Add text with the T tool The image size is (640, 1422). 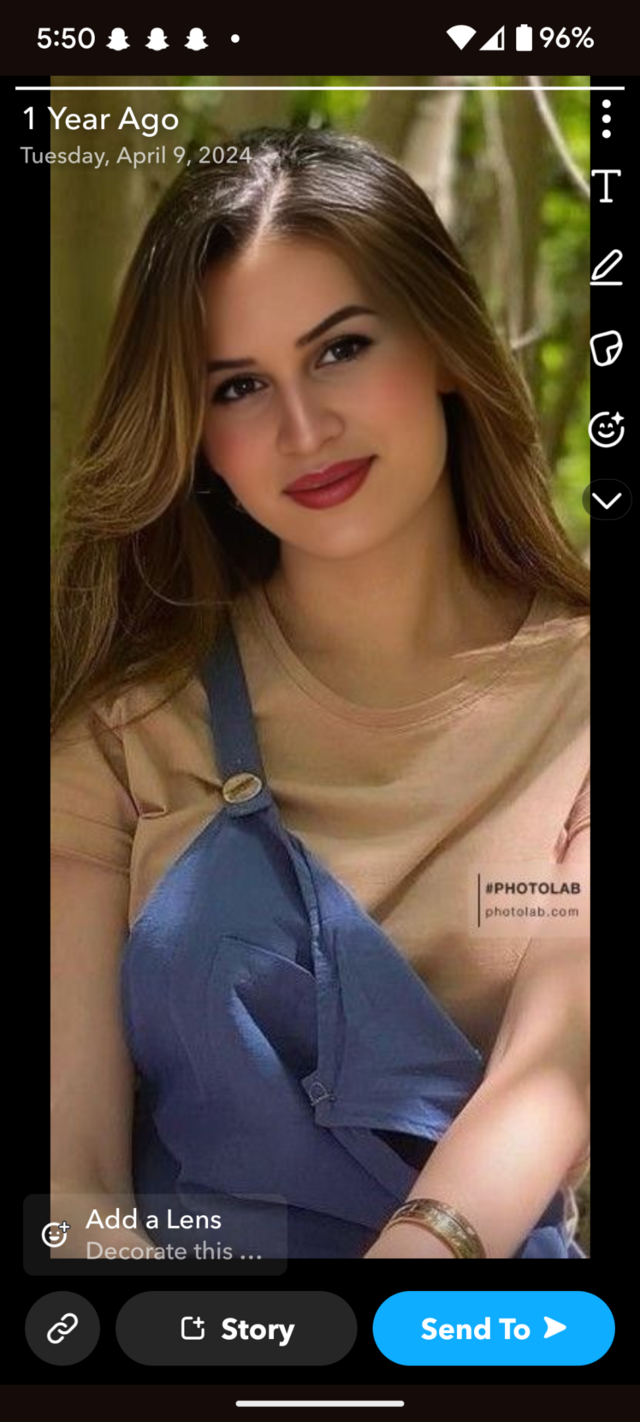[x=606, y=186]
